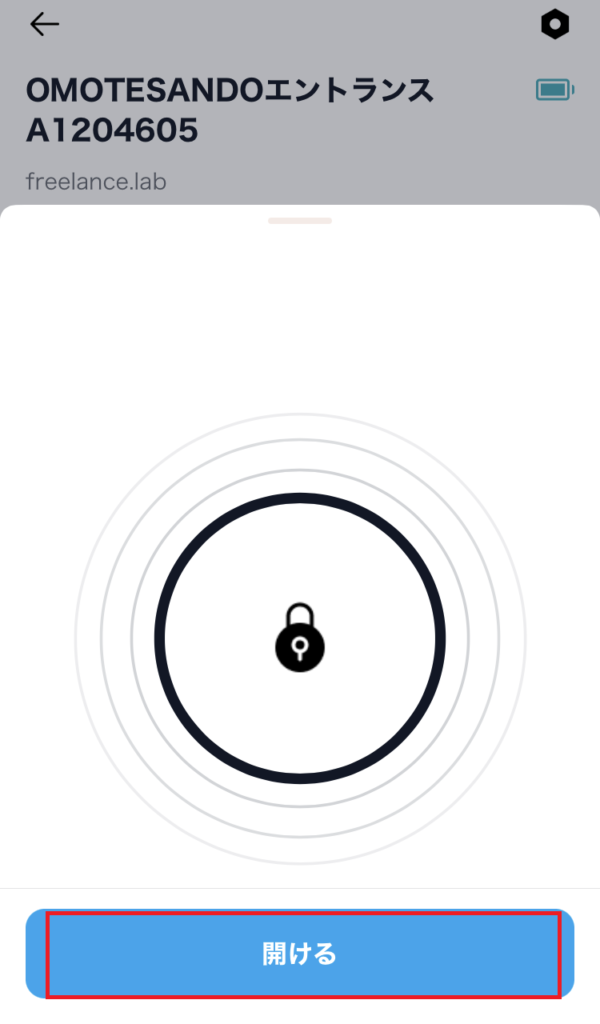Open the hexagon settings icon
Image resolution: width=600 pixels, height=1024 pixels.
pos(555,25)
